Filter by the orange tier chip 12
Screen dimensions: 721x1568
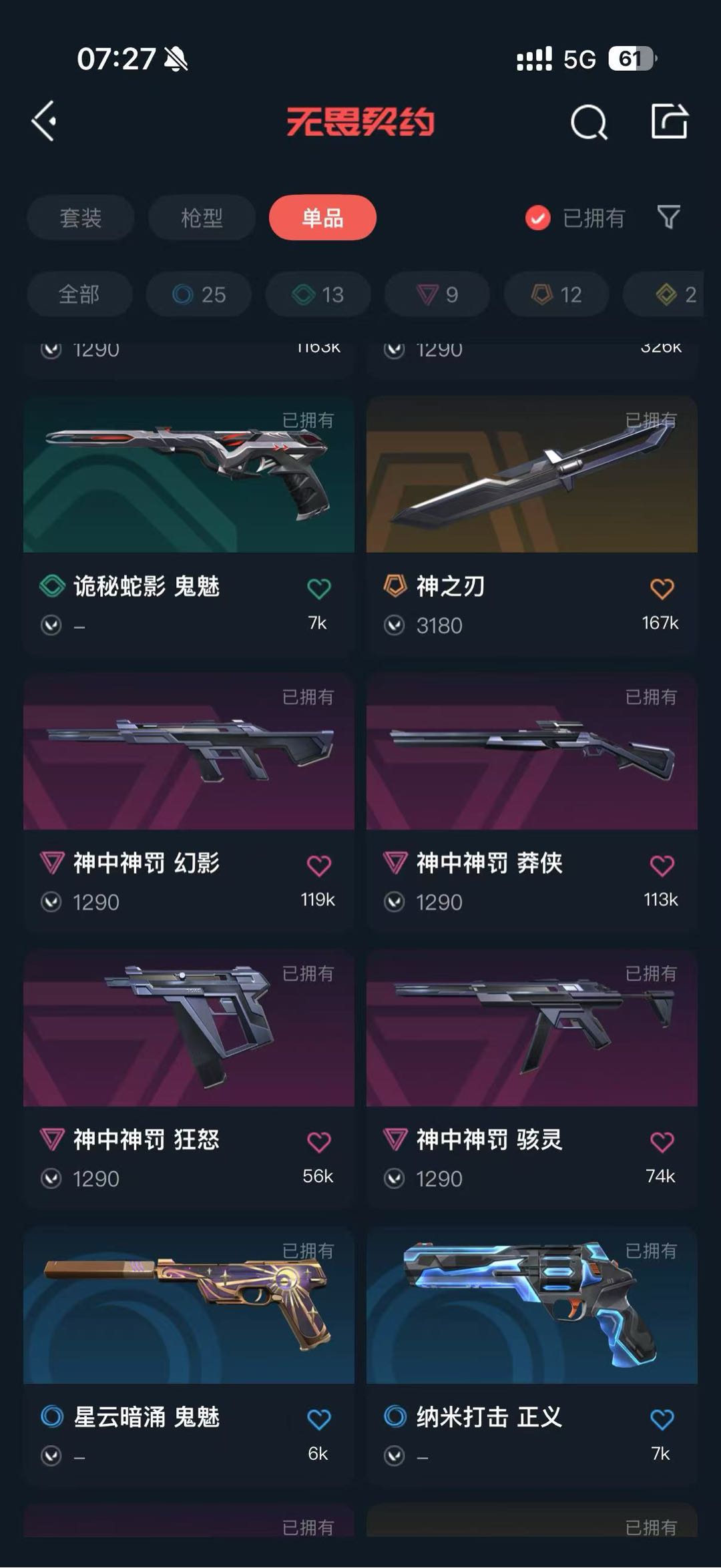tap(556, 294)
